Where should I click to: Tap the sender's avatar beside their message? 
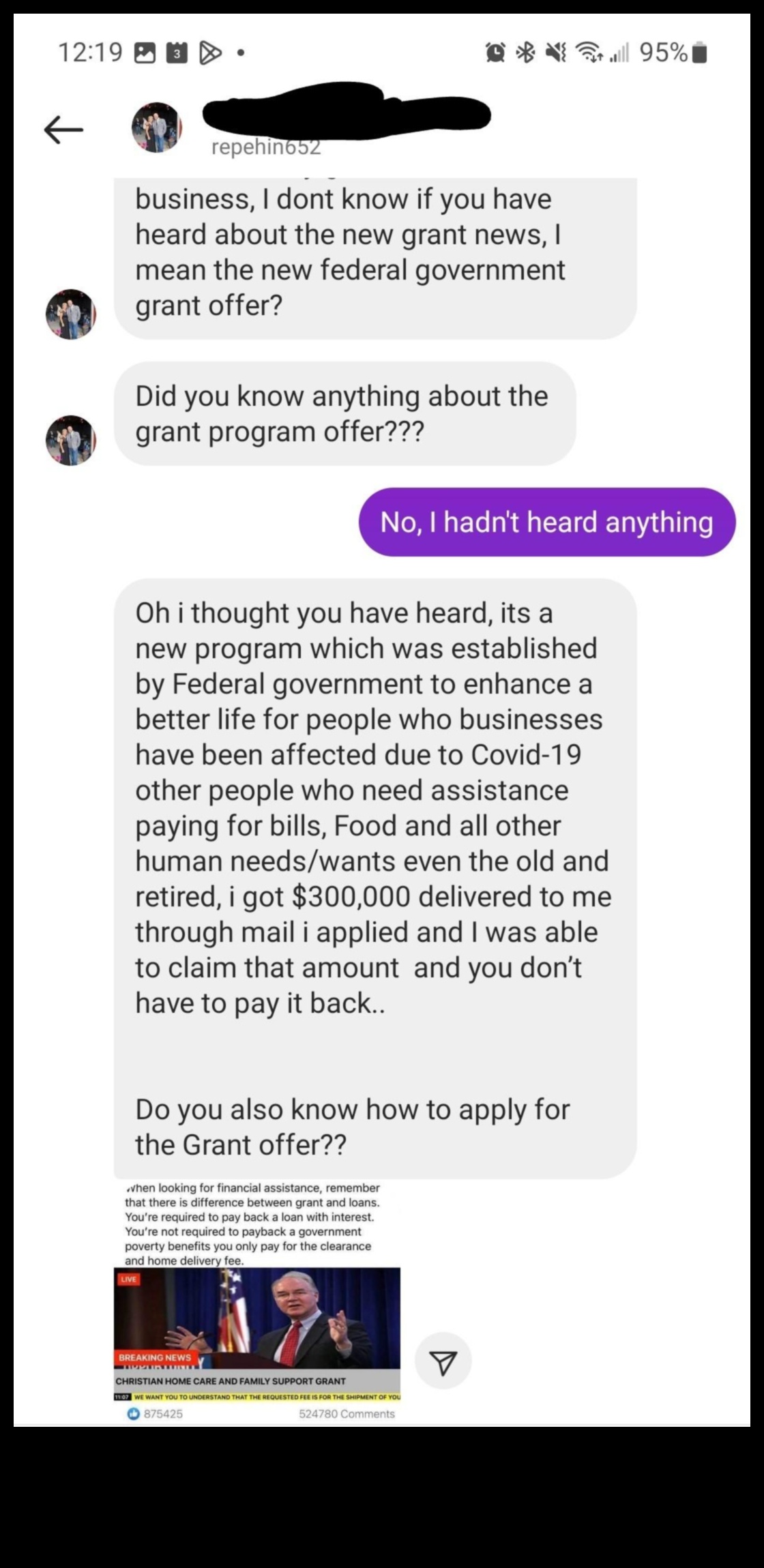[x=72, y=313]
